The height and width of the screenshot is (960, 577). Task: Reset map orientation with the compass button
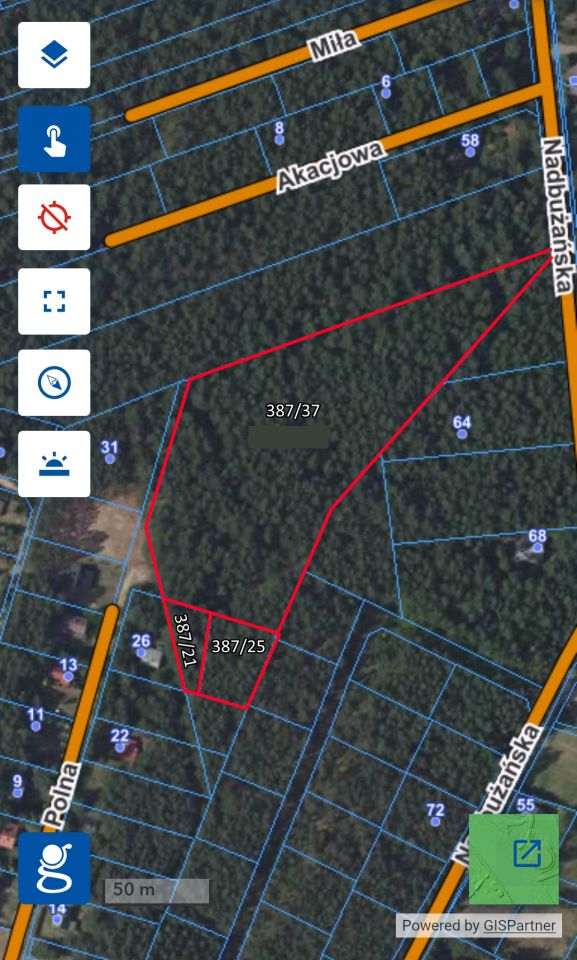tap(54, 383)
